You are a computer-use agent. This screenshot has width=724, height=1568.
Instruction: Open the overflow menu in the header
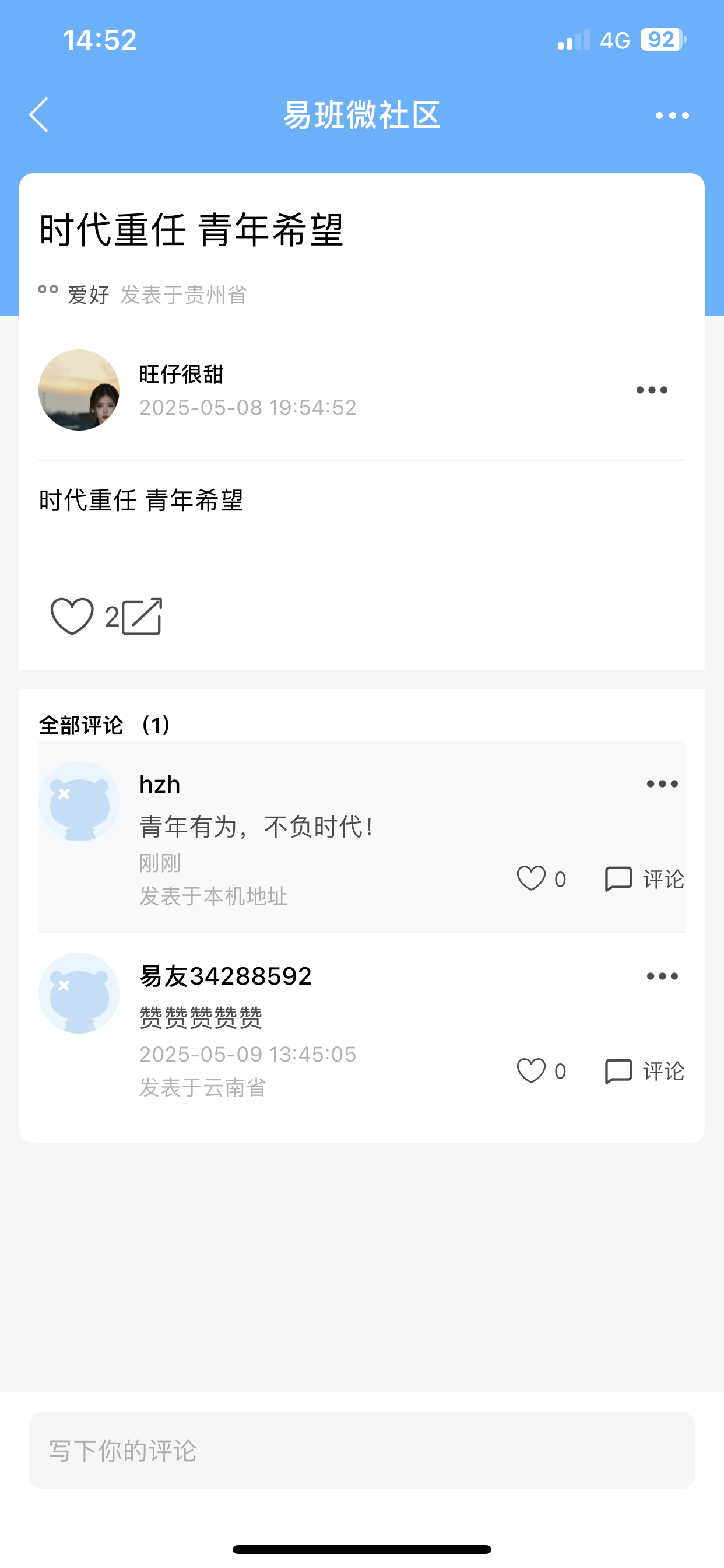(672, 115)
